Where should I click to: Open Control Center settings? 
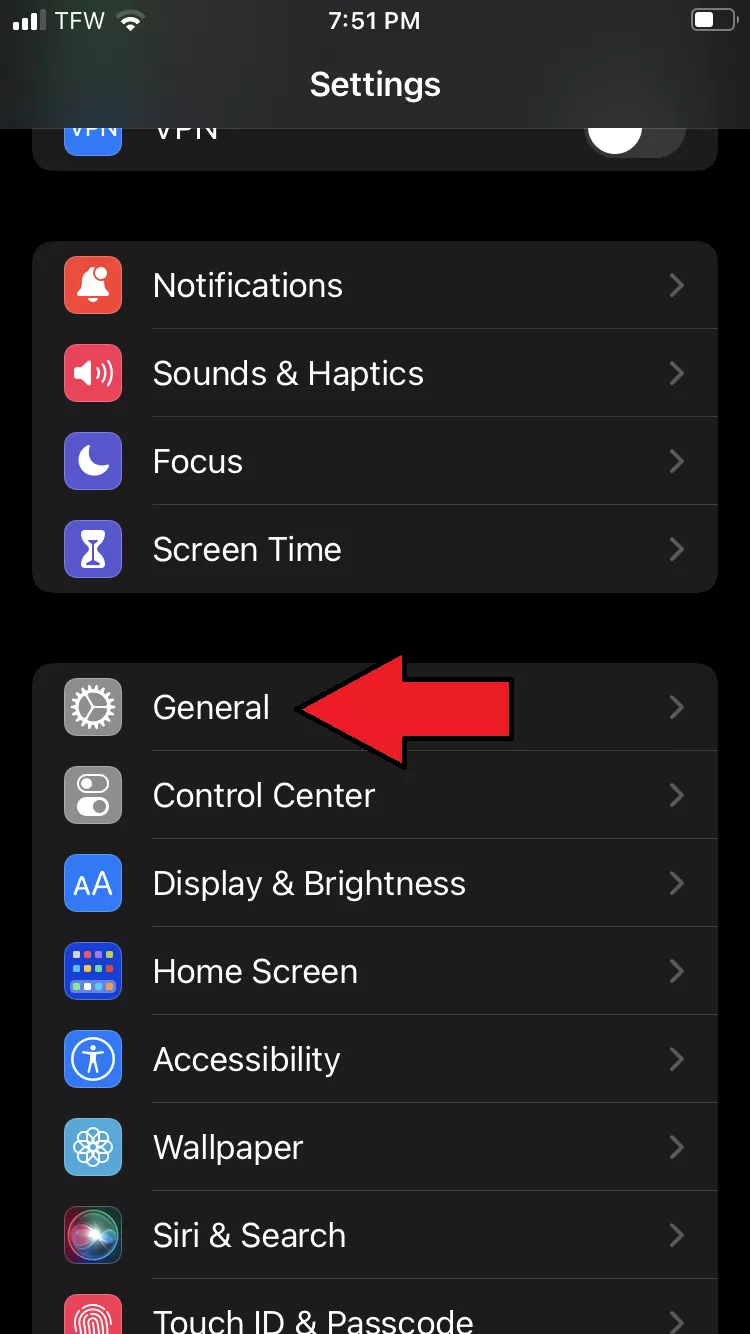click(x=375, y=795)
